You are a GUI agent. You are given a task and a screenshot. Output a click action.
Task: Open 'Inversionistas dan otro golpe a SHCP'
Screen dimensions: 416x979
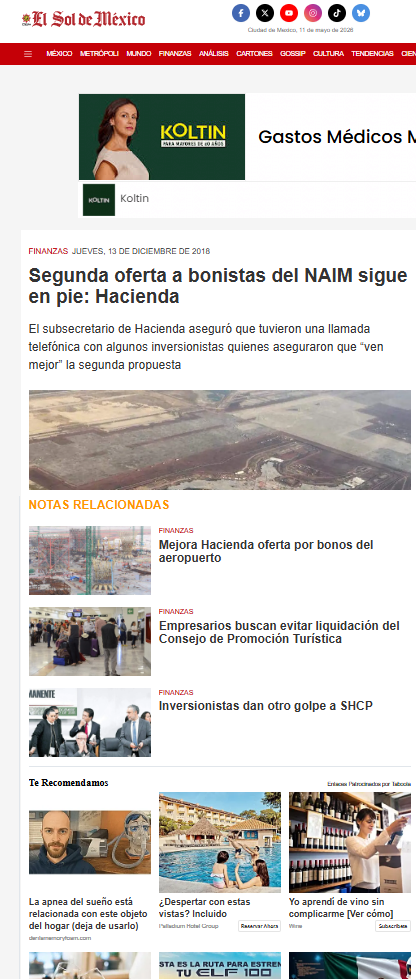click(265, 706)
